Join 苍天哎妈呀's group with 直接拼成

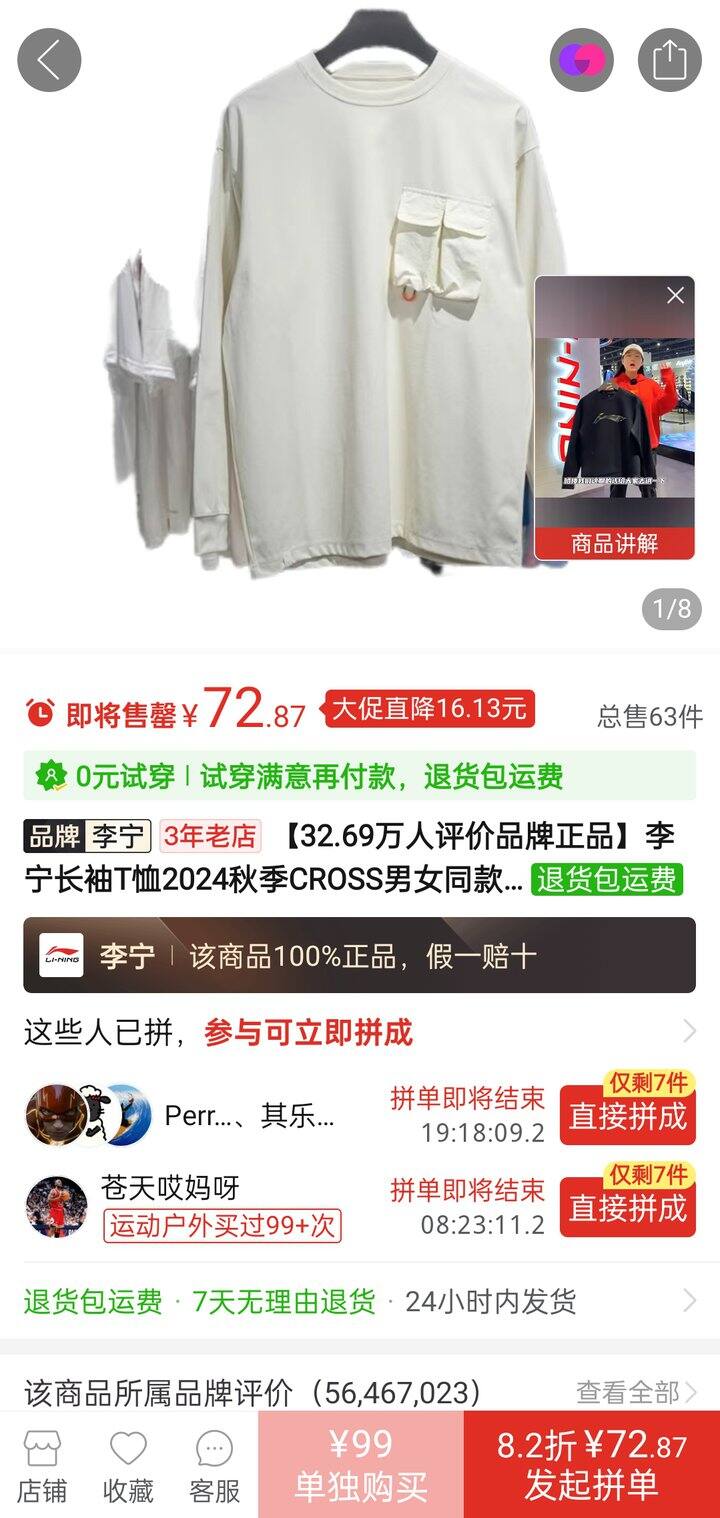click(x=627, y=1208)
